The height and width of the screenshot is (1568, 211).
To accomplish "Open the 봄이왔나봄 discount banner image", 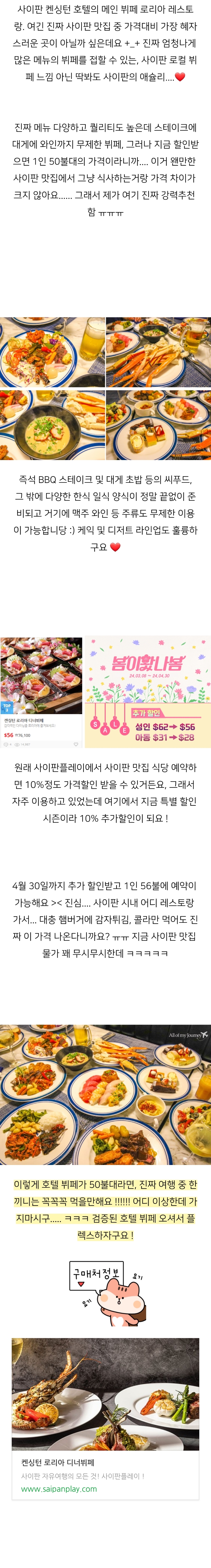I will [x=148, y=692].
